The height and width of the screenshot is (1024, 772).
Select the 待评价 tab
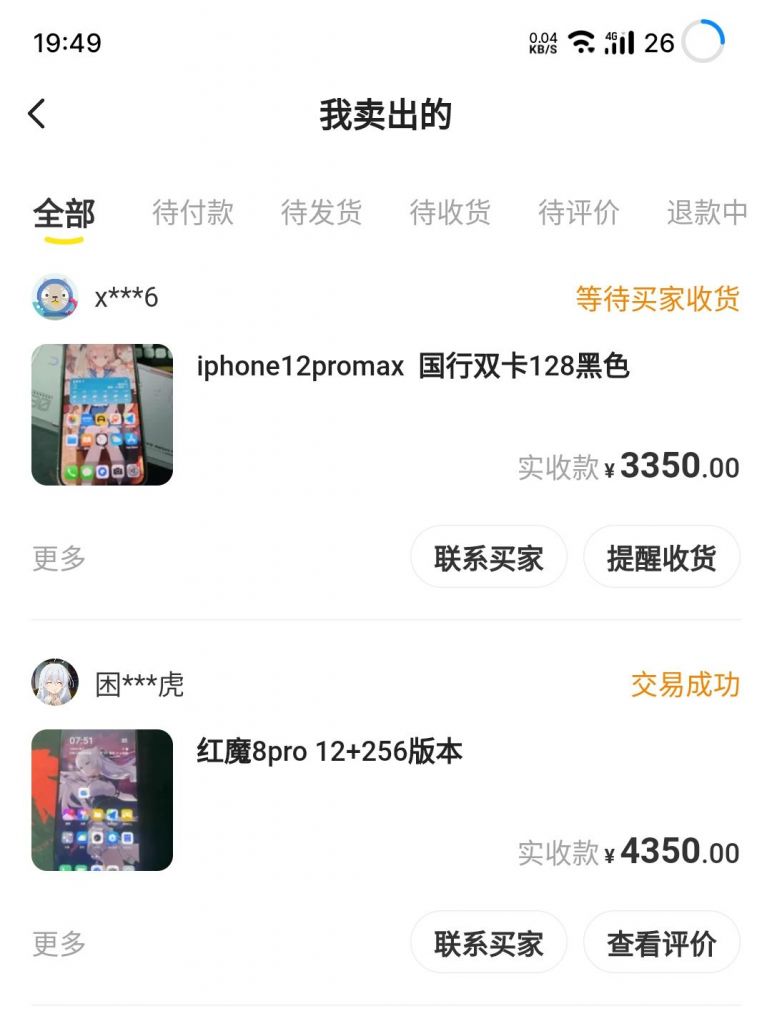[575, 212]
